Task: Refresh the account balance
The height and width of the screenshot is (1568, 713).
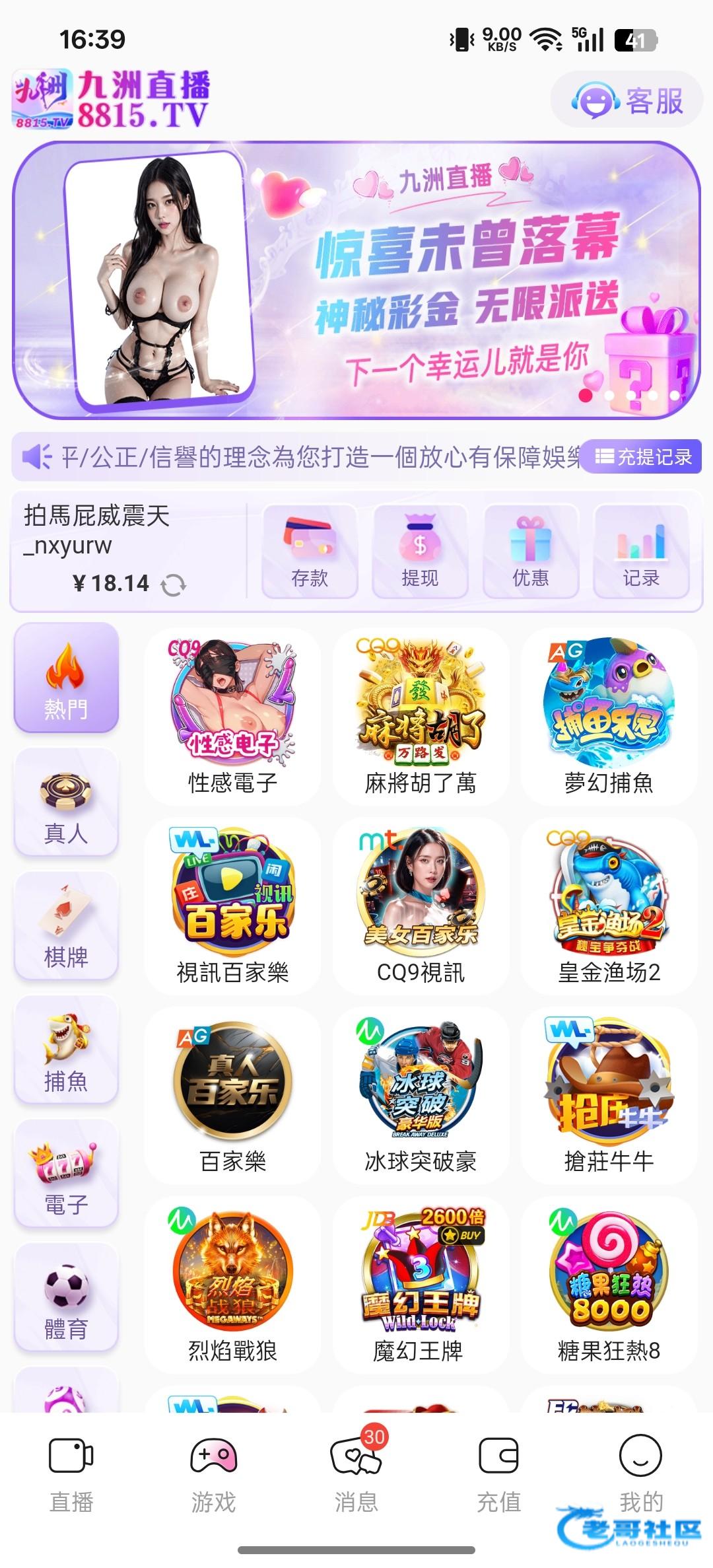Action: click(174, 585)
